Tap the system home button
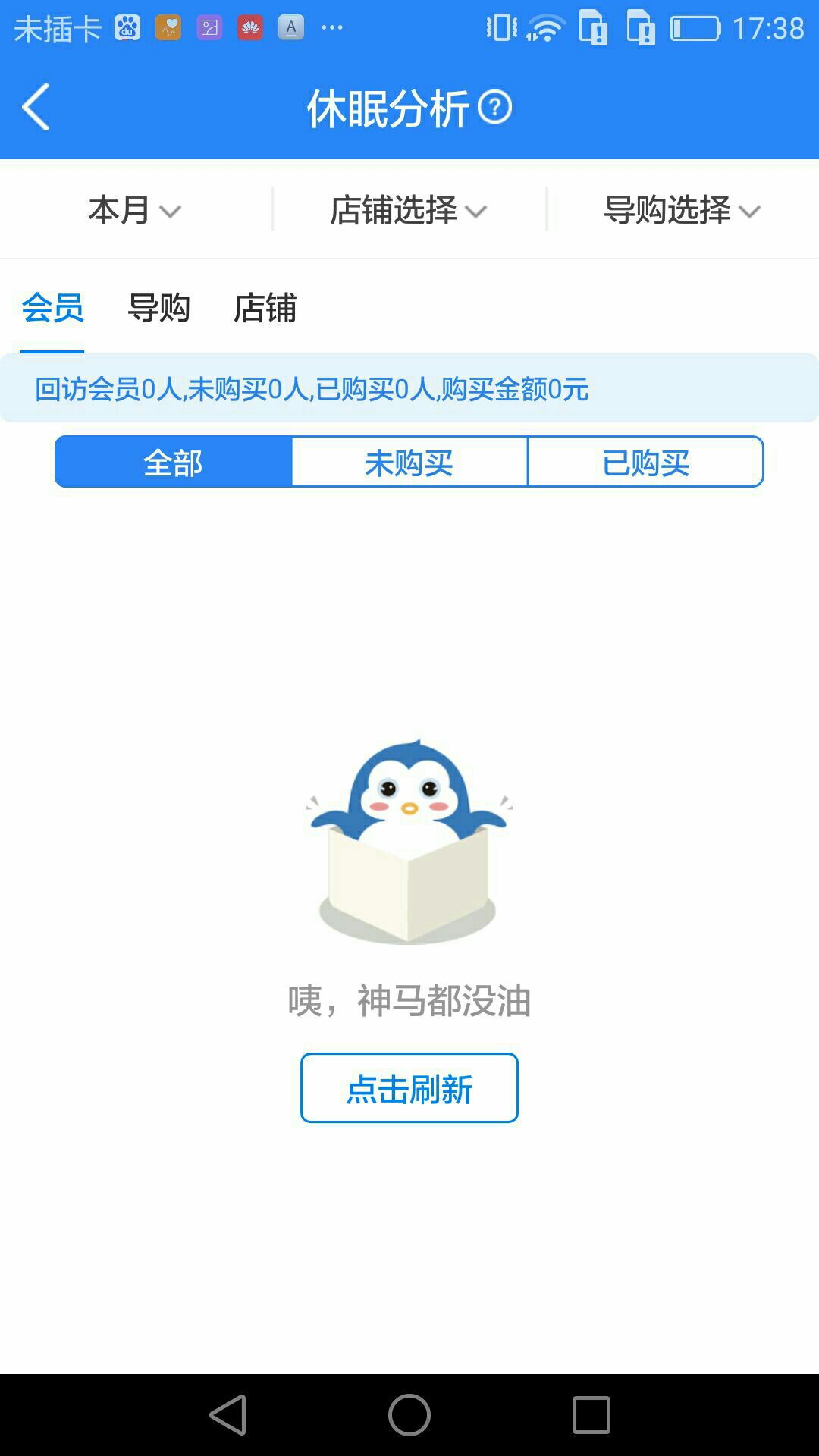 409,1415
